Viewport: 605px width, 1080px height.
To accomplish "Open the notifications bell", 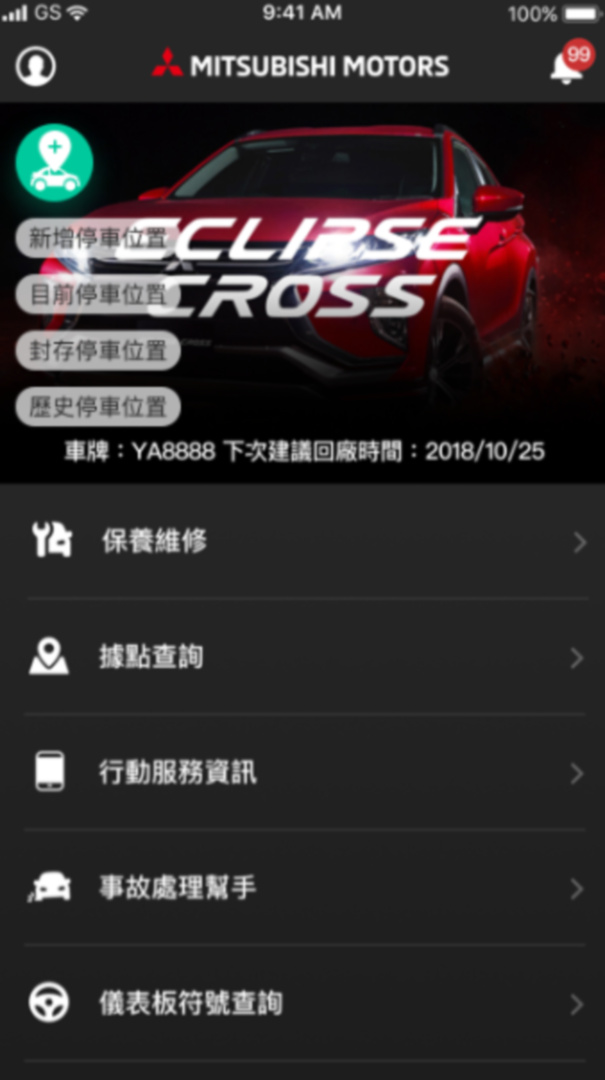I will click(566, 67).
